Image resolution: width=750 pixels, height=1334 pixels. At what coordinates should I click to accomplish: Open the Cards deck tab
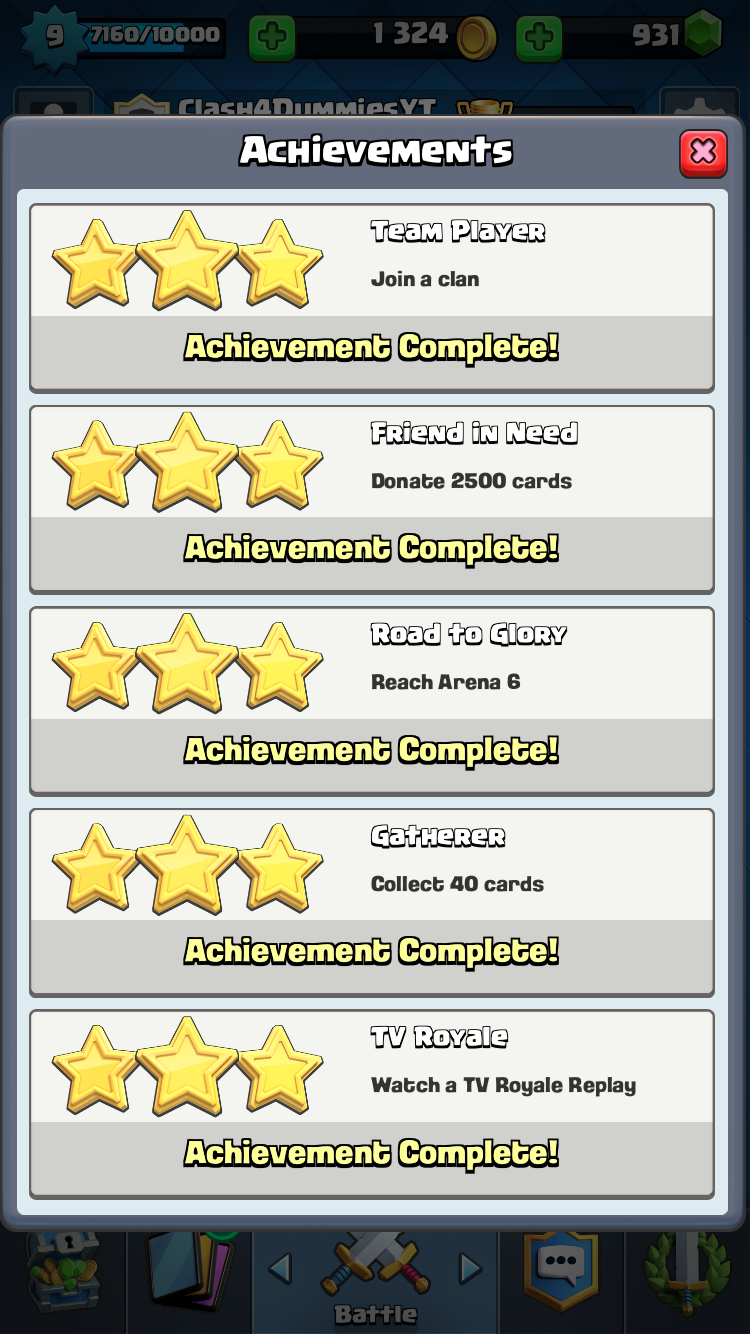(188, 1272)
